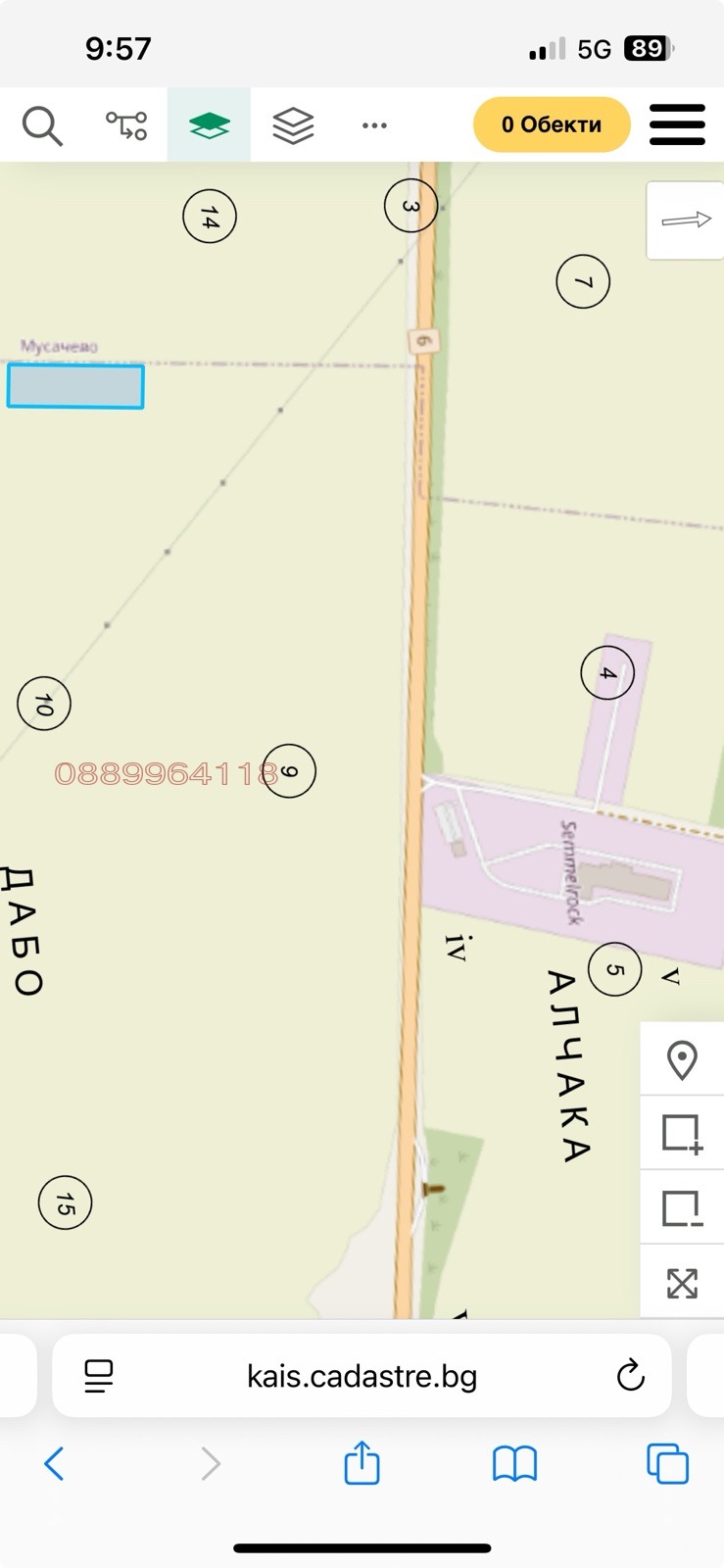
Task: Open the hamburger main menu
Action: tap(677, 125)
